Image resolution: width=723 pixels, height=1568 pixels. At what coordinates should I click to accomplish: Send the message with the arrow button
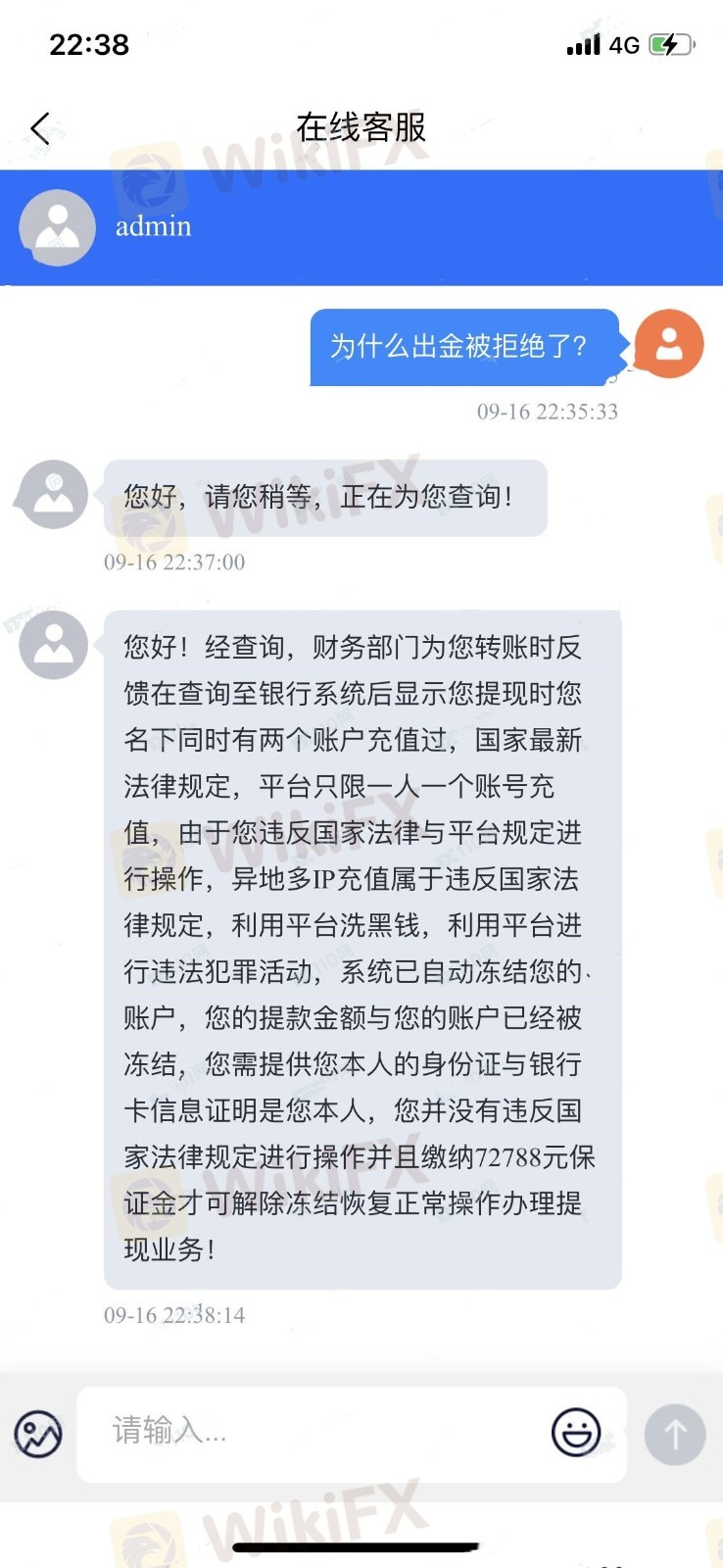674,1435
